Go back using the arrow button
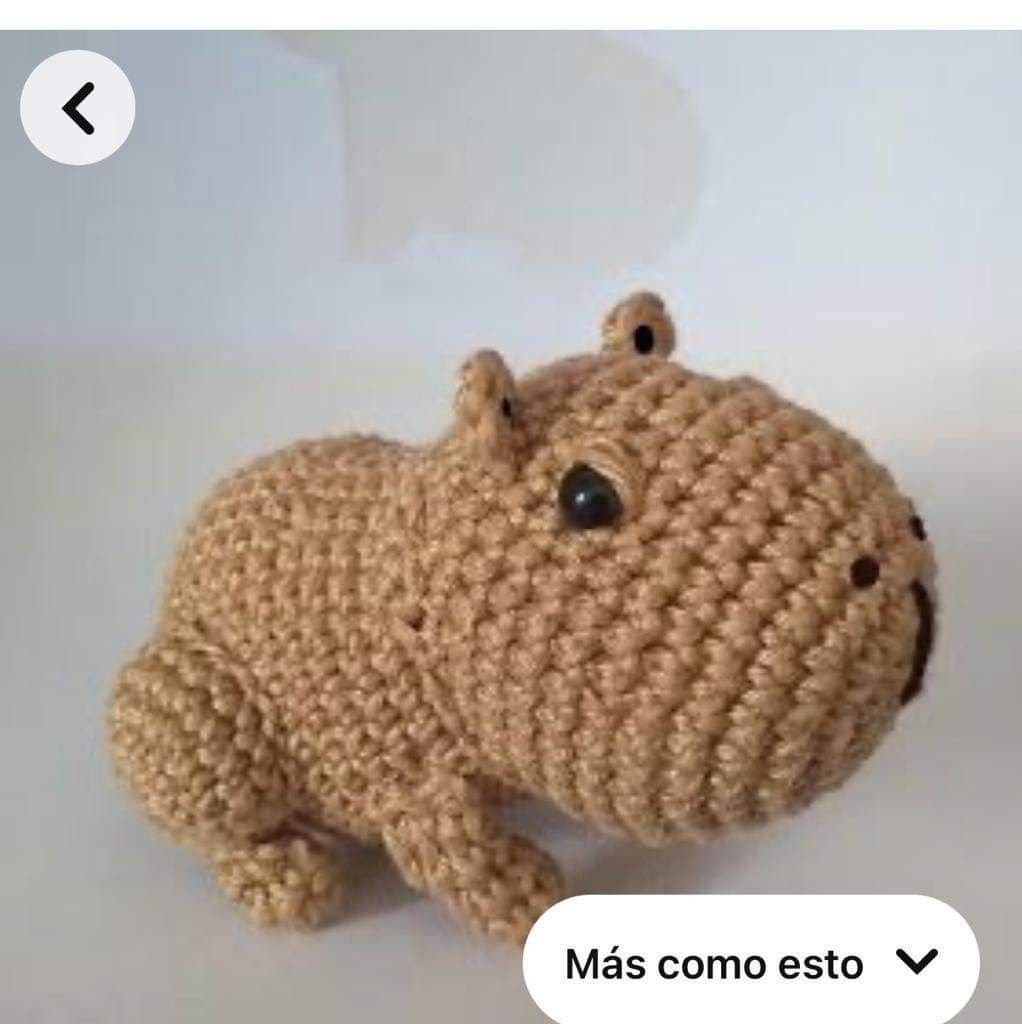The height and width of the screenshot is (1024, 1022). [x=77, y=107]
